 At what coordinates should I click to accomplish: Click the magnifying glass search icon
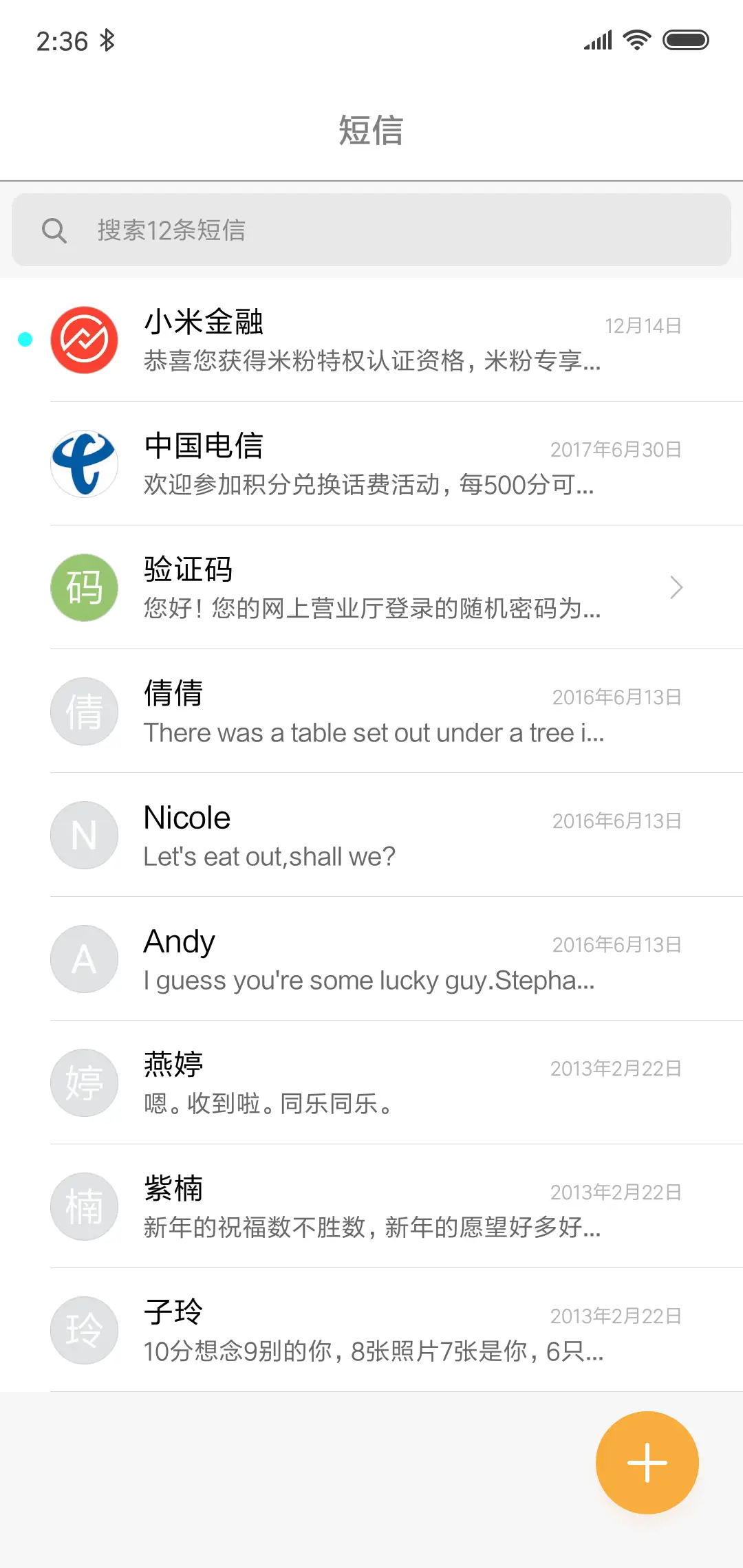55,230
